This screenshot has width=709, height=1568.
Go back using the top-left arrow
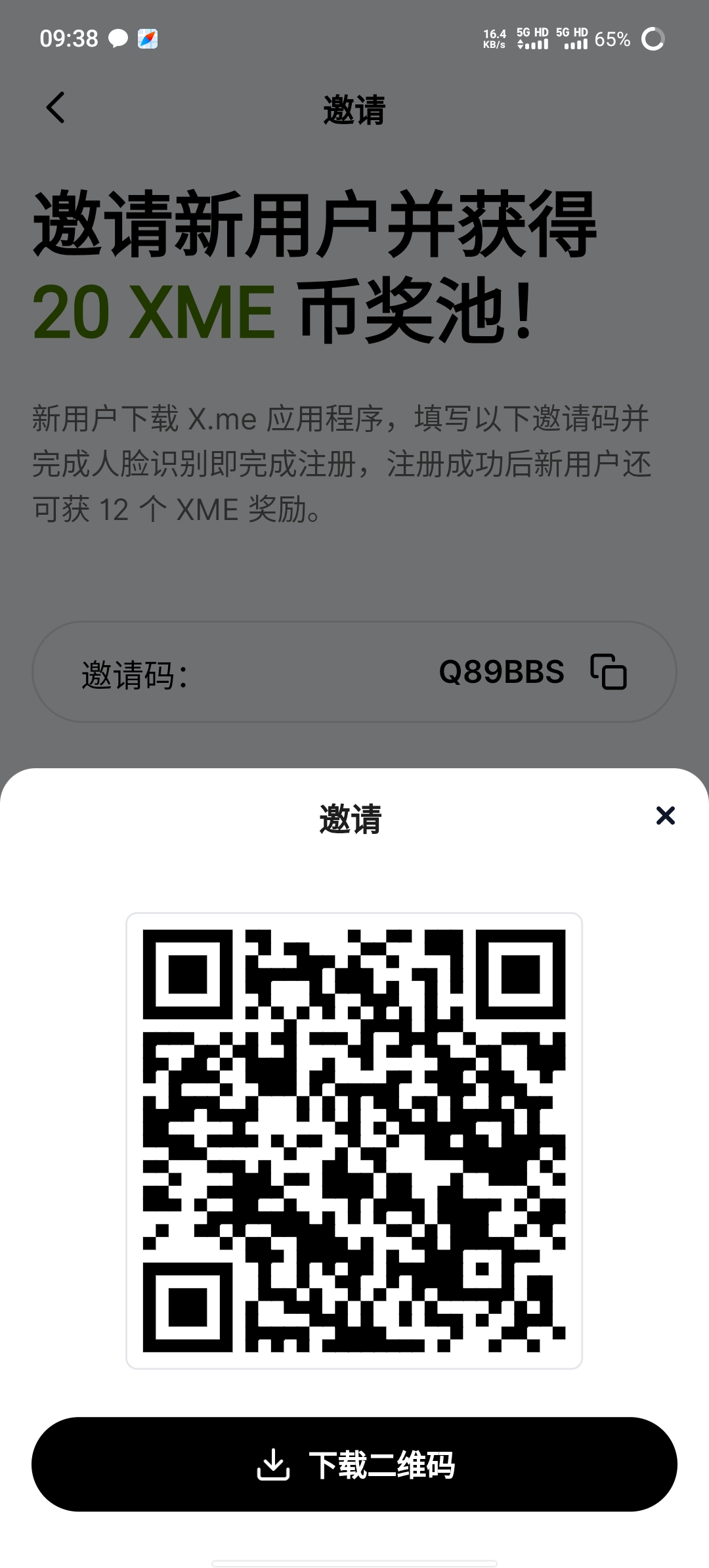pyautogui.click(x=56, y=108)
